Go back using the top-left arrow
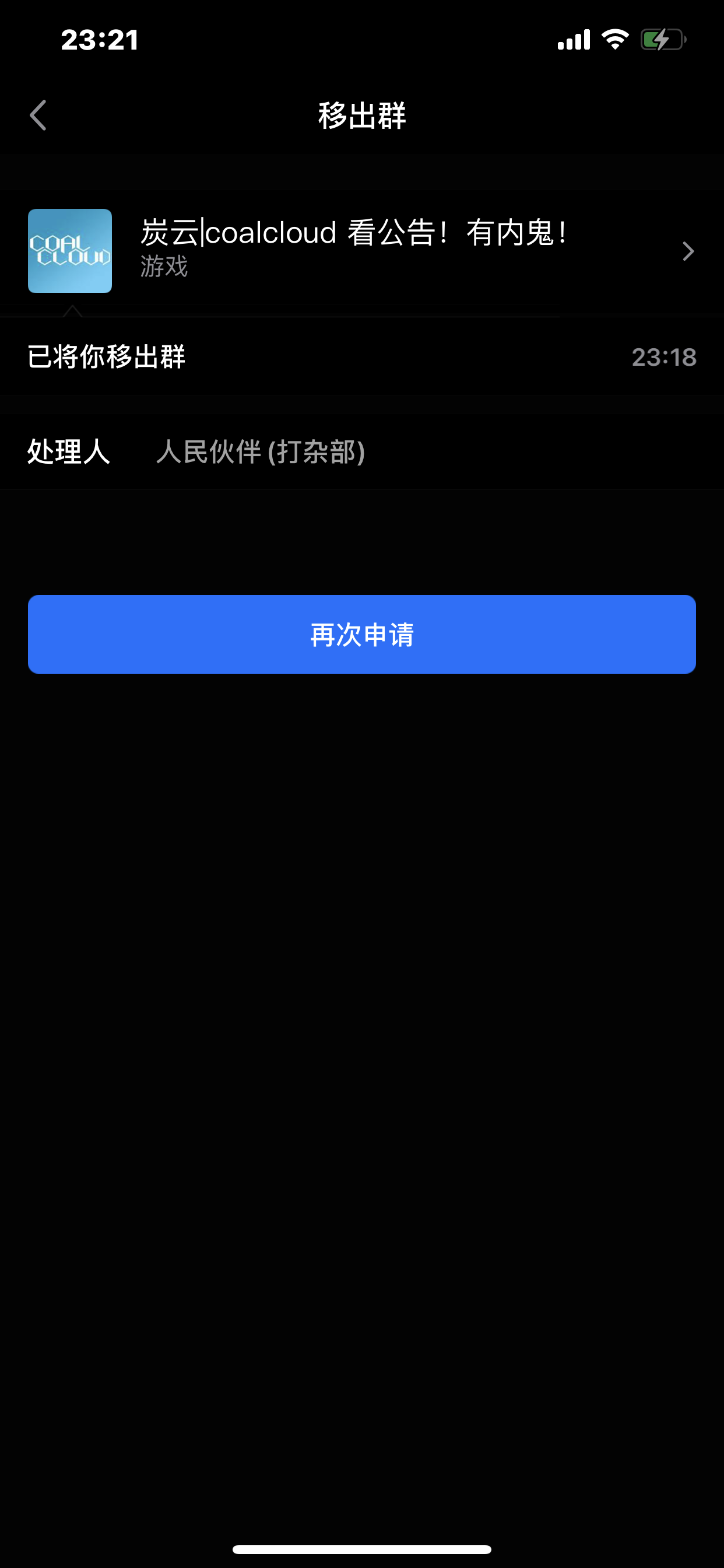 coord(38,115)
